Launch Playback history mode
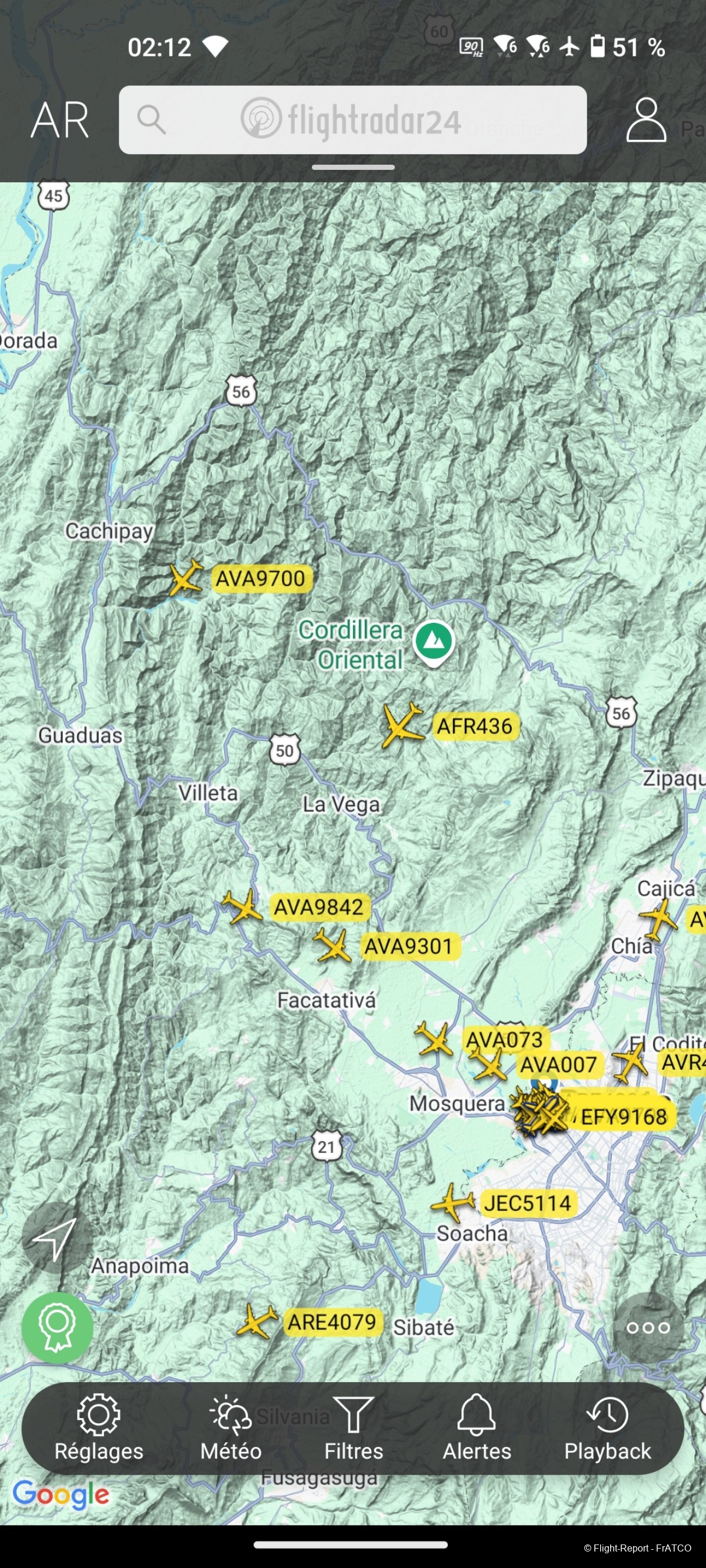 point(607,1429)
